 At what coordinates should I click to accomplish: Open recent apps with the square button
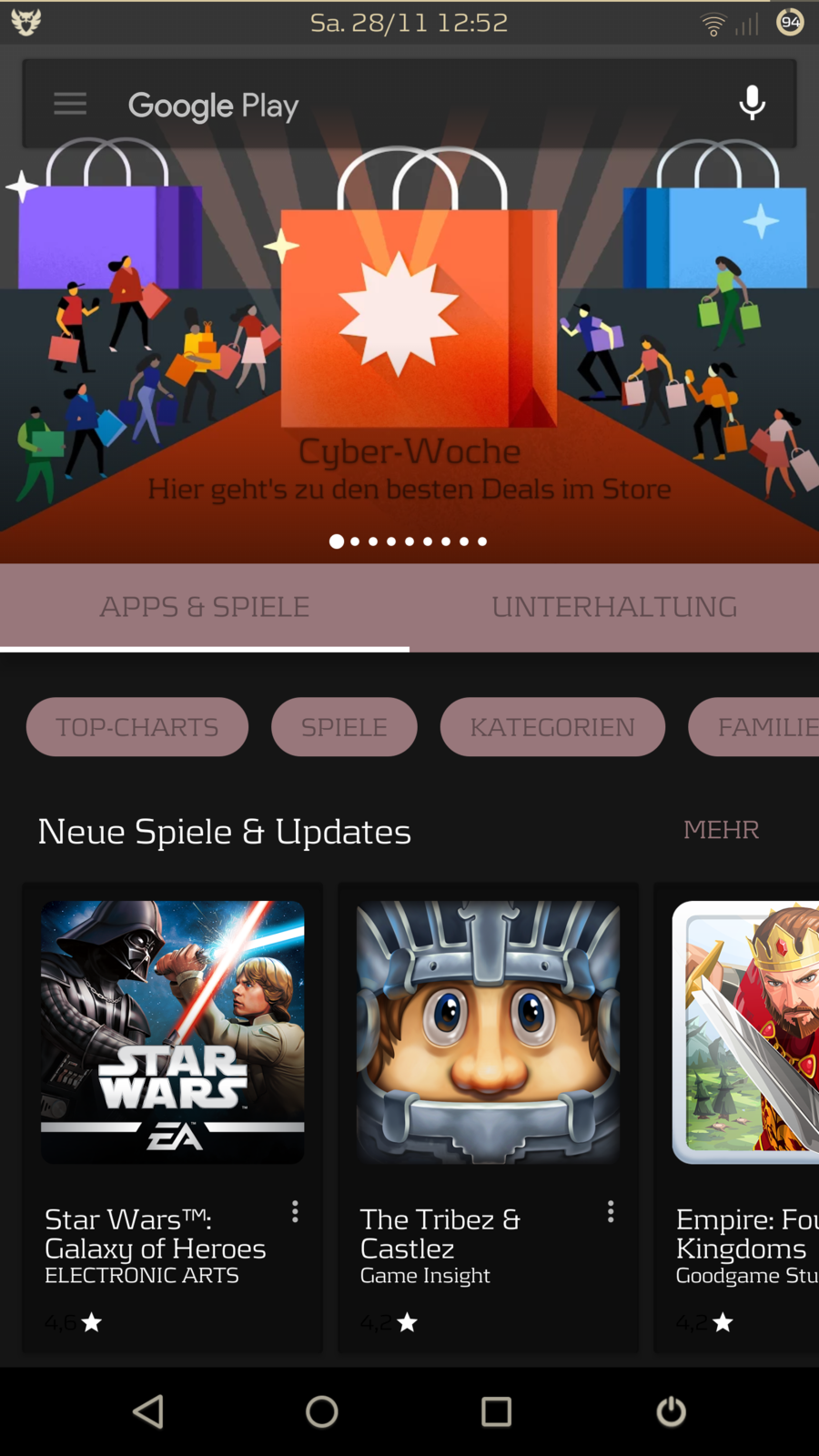point(496,1411)
